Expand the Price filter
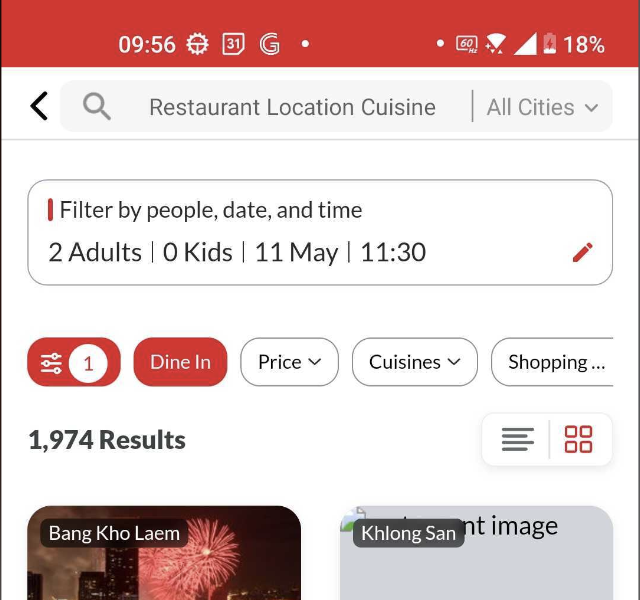The height and width of the screenshot is (600, 640). tap(289, 363)
